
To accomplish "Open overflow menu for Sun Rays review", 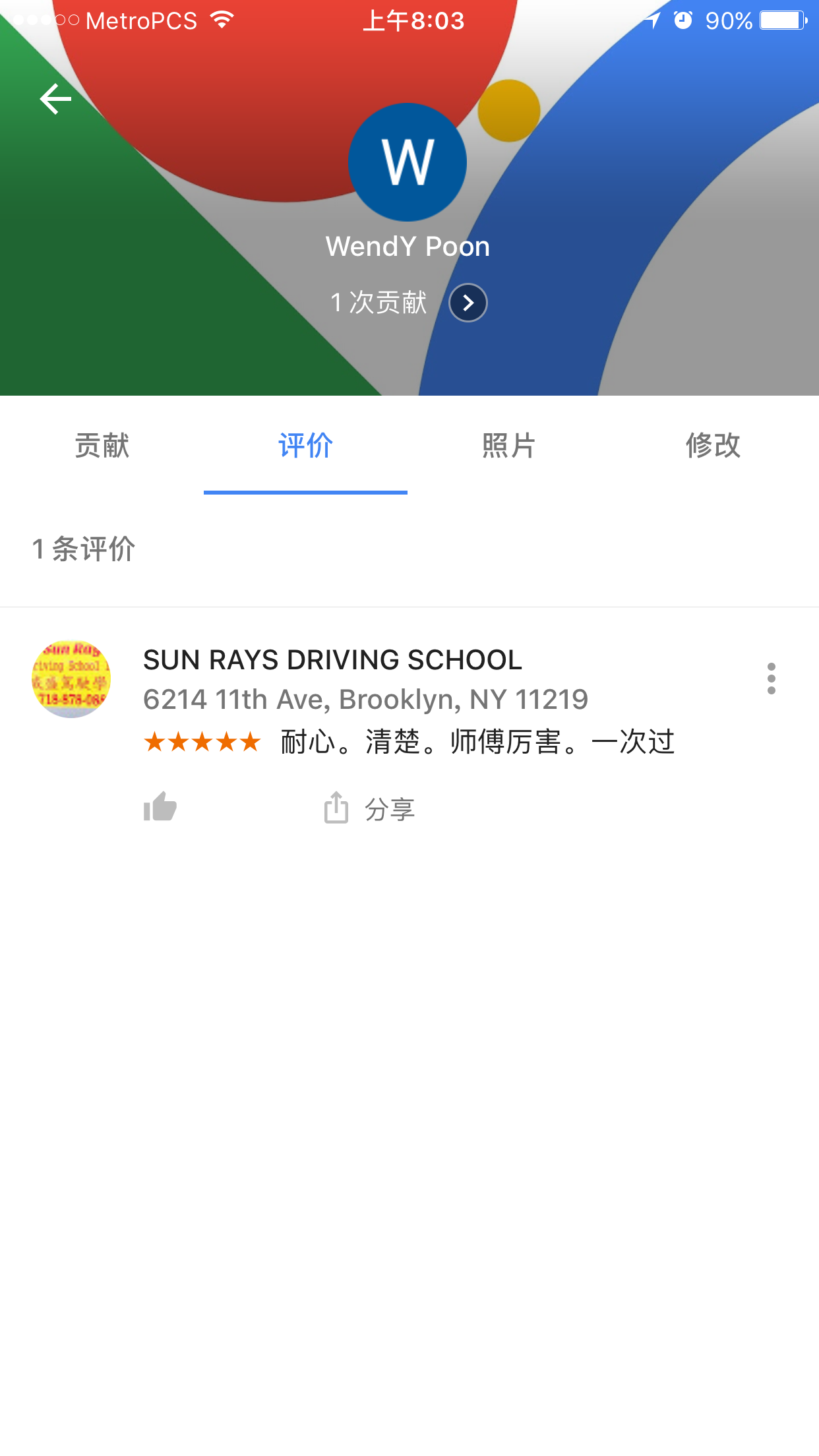I will tap(771, 679).
